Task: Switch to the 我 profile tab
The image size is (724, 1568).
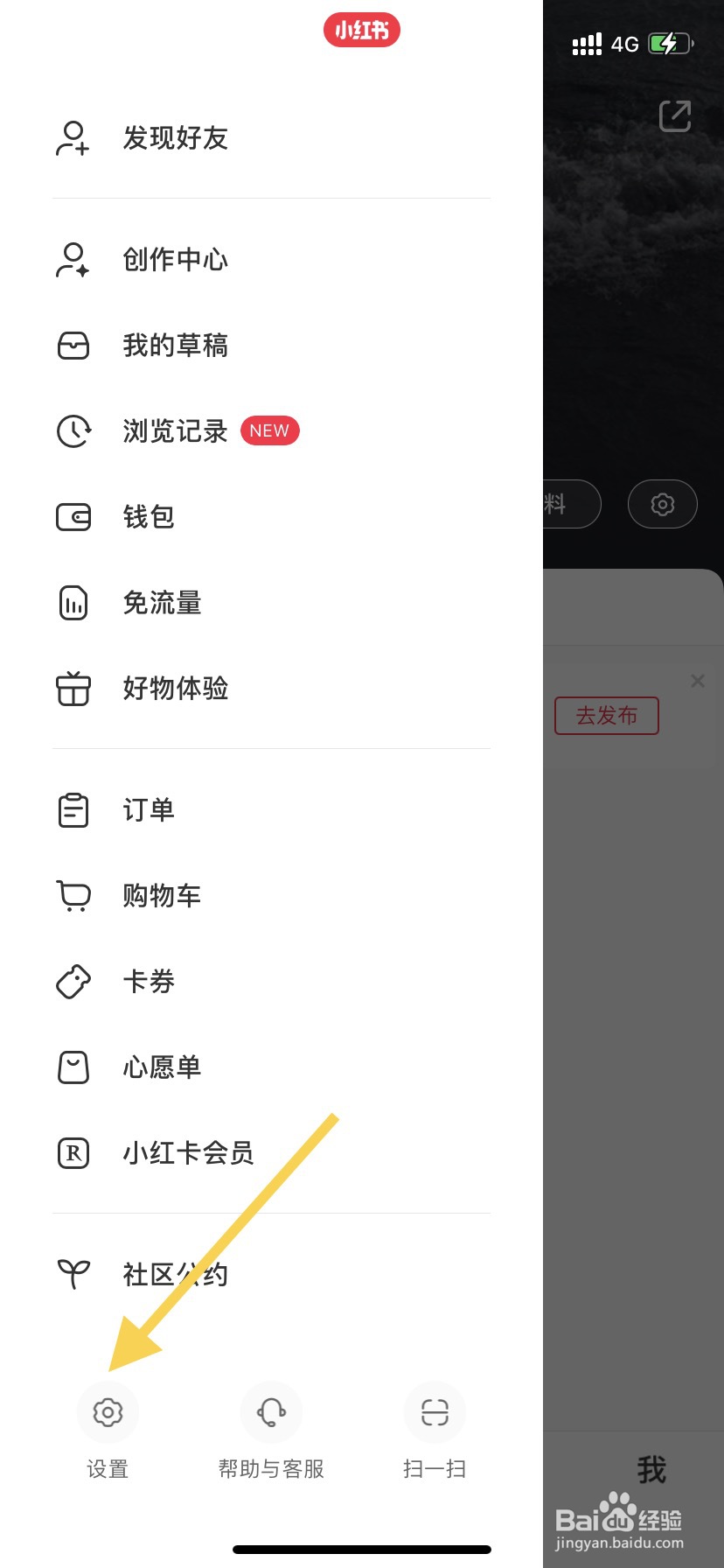Action: tap(651, 1466)
